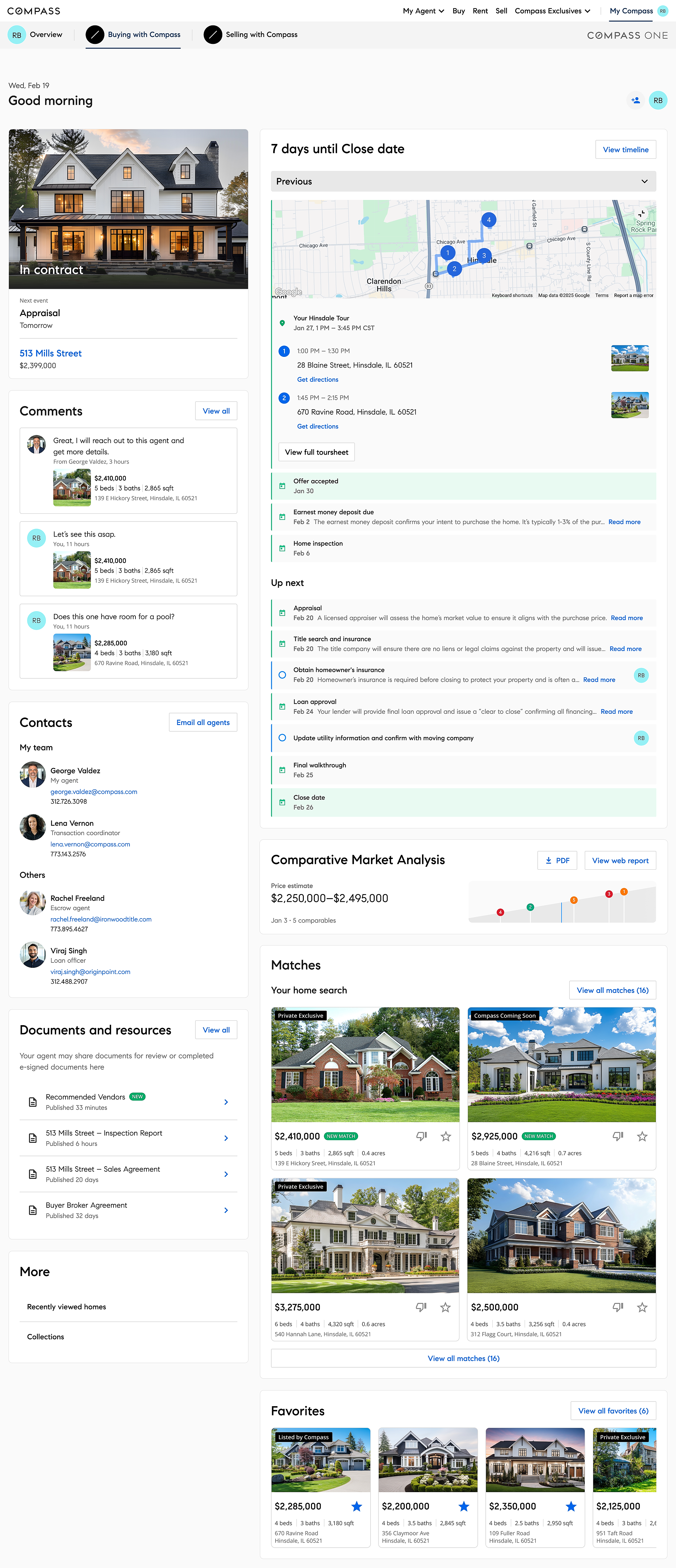
Task: Email all agents
Action: pyautogui.click(x=203, y=723)
